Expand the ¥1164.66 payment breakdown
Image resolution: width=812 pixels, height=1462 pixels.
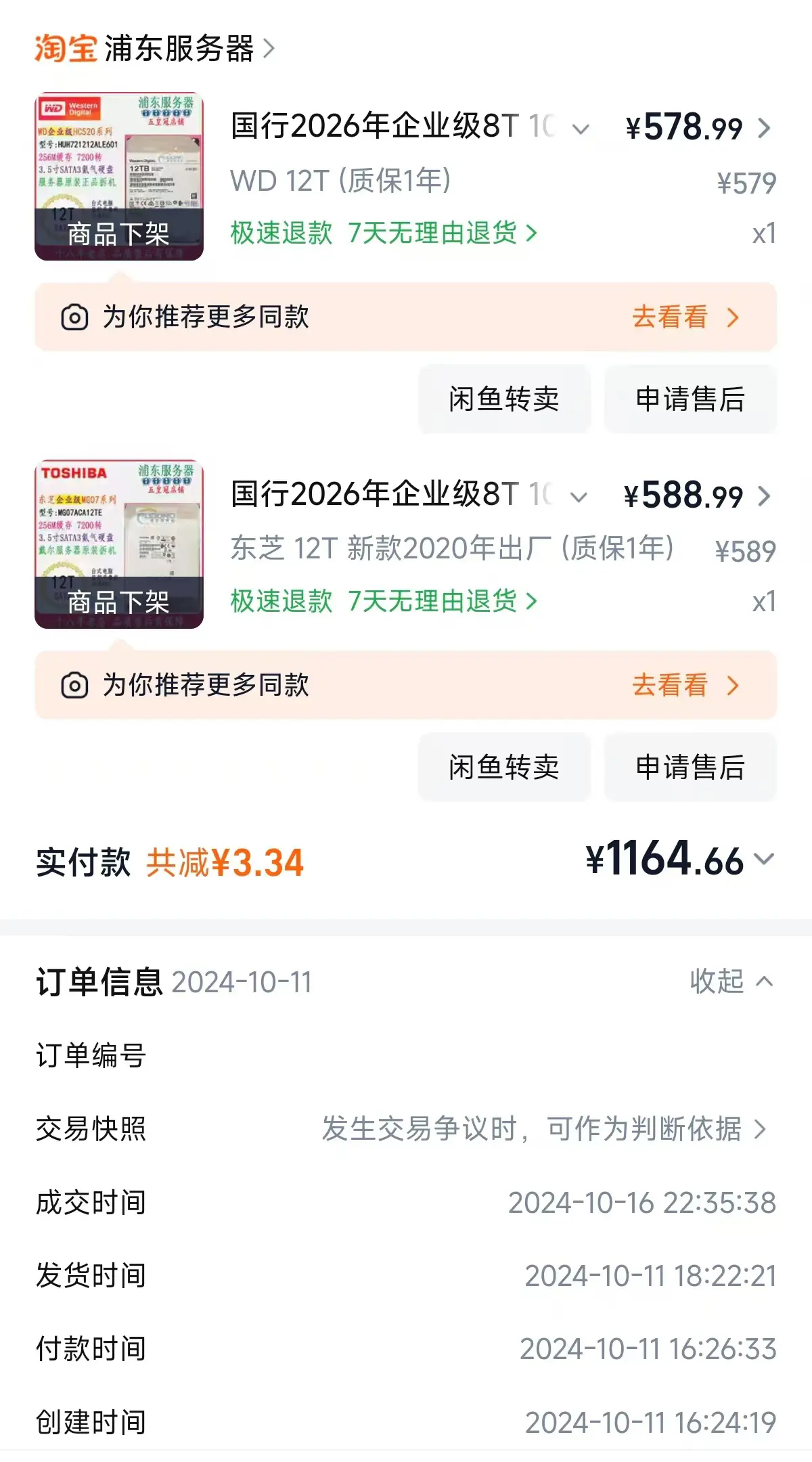pyautogui.click(x=763, y=860)
